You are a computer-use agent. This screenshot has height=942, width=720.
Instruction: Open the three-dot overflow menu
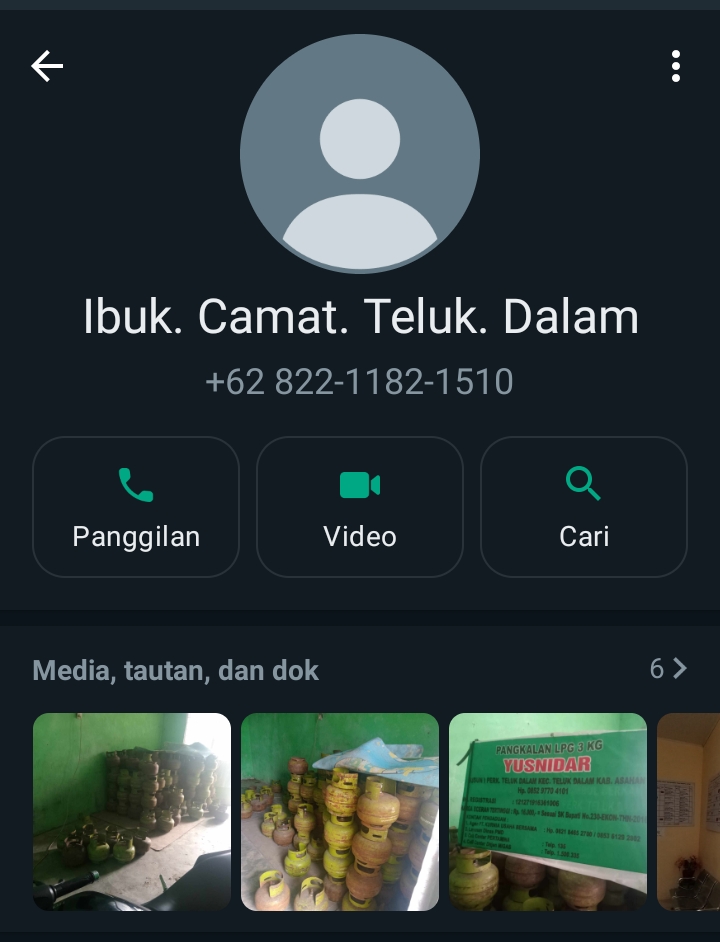(x=676, y=66)
